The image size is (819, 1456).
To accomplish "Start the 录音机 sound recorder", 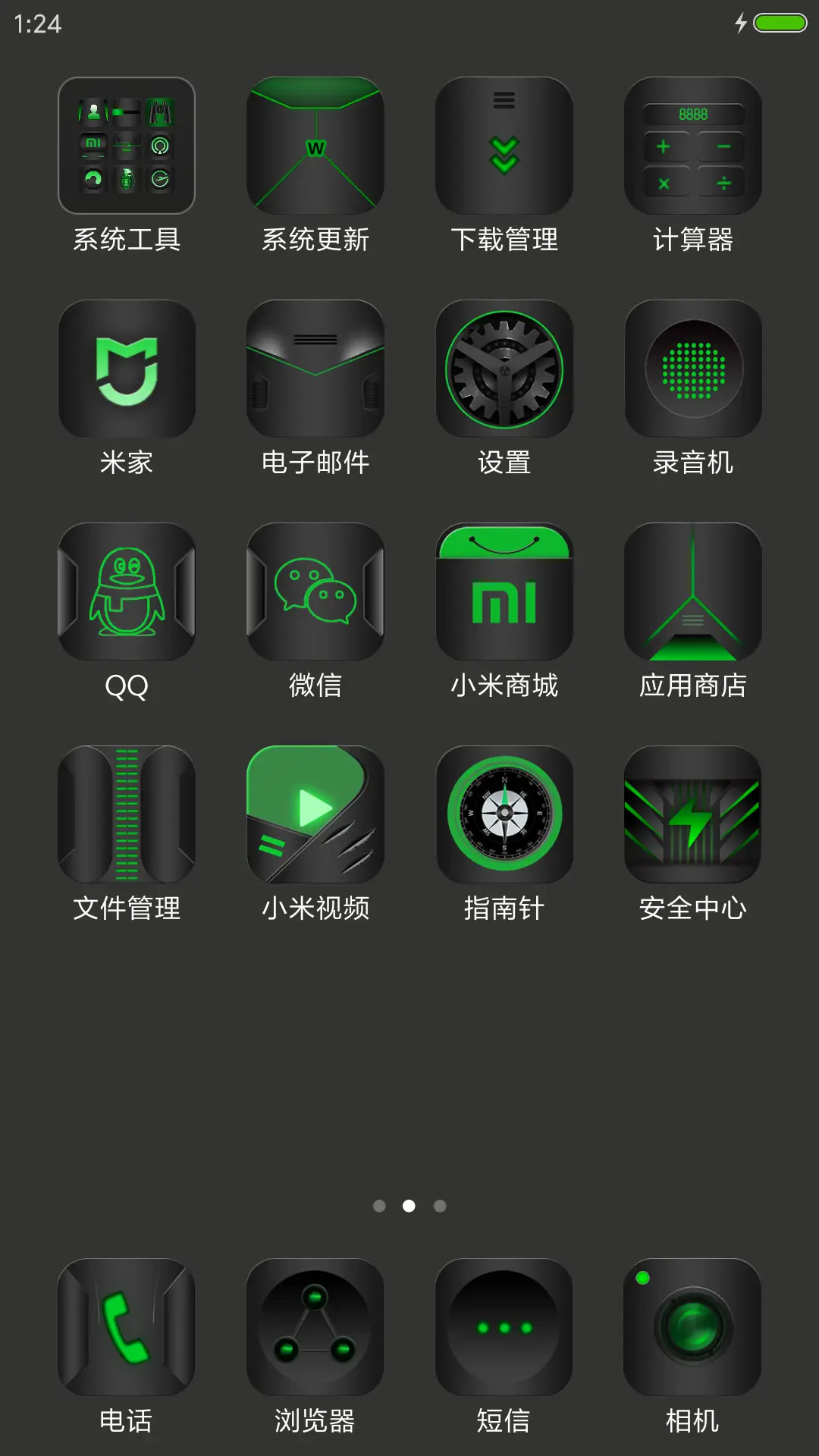I will tap(692, 369).
